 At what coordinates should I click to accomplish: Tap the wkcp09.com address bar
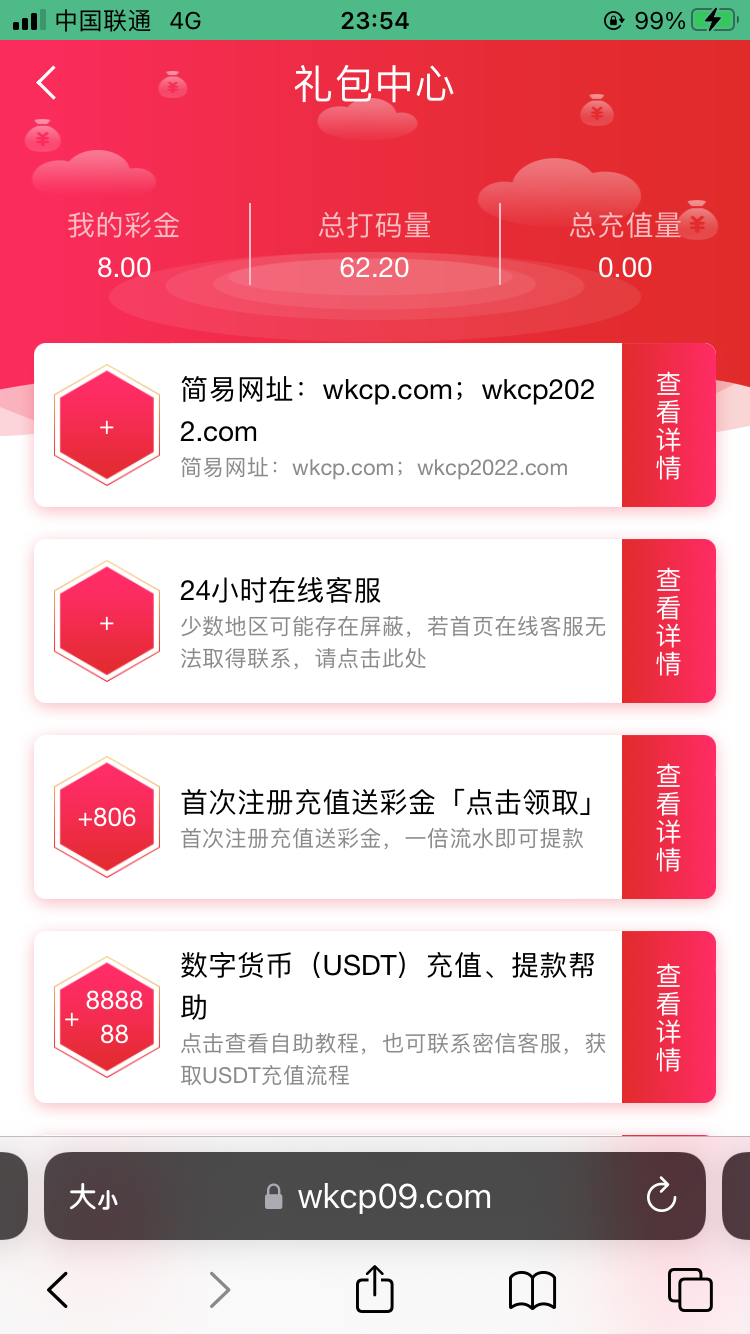380,1197
